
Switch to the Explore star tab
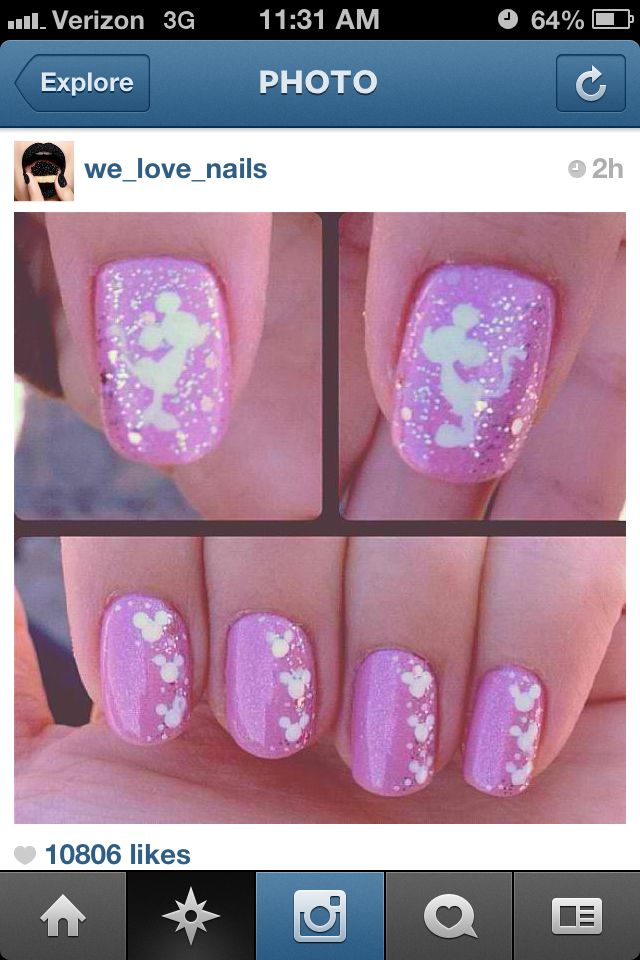(190, 915)
